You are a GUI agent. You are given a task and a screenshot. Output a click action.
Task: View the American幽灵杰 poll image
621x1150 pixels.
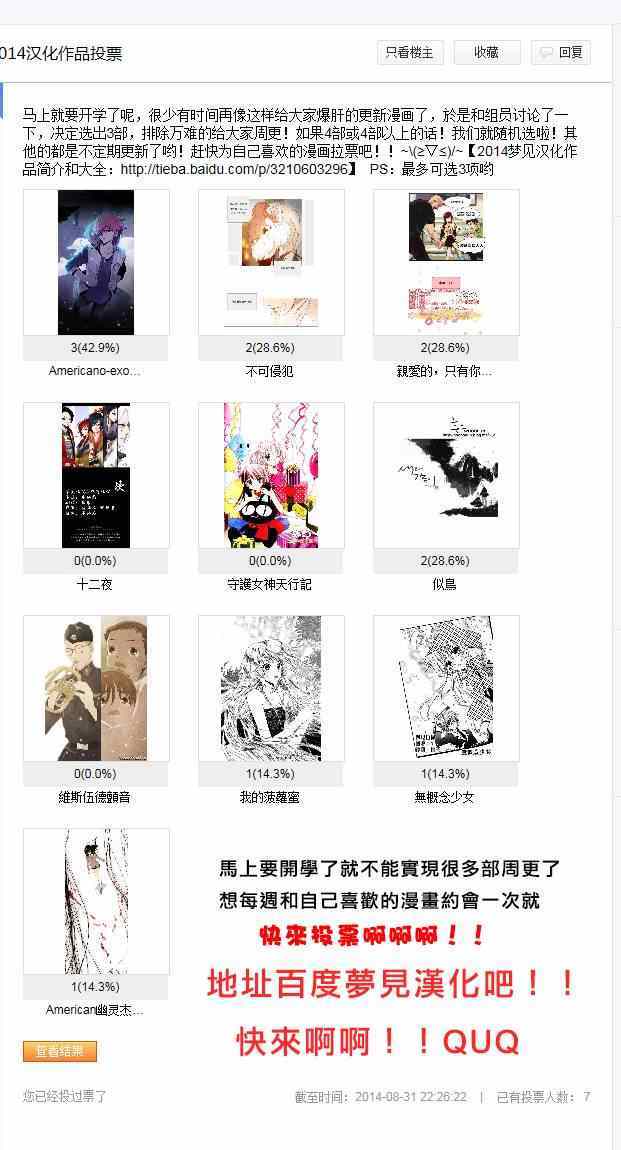[x=96, y=901]
